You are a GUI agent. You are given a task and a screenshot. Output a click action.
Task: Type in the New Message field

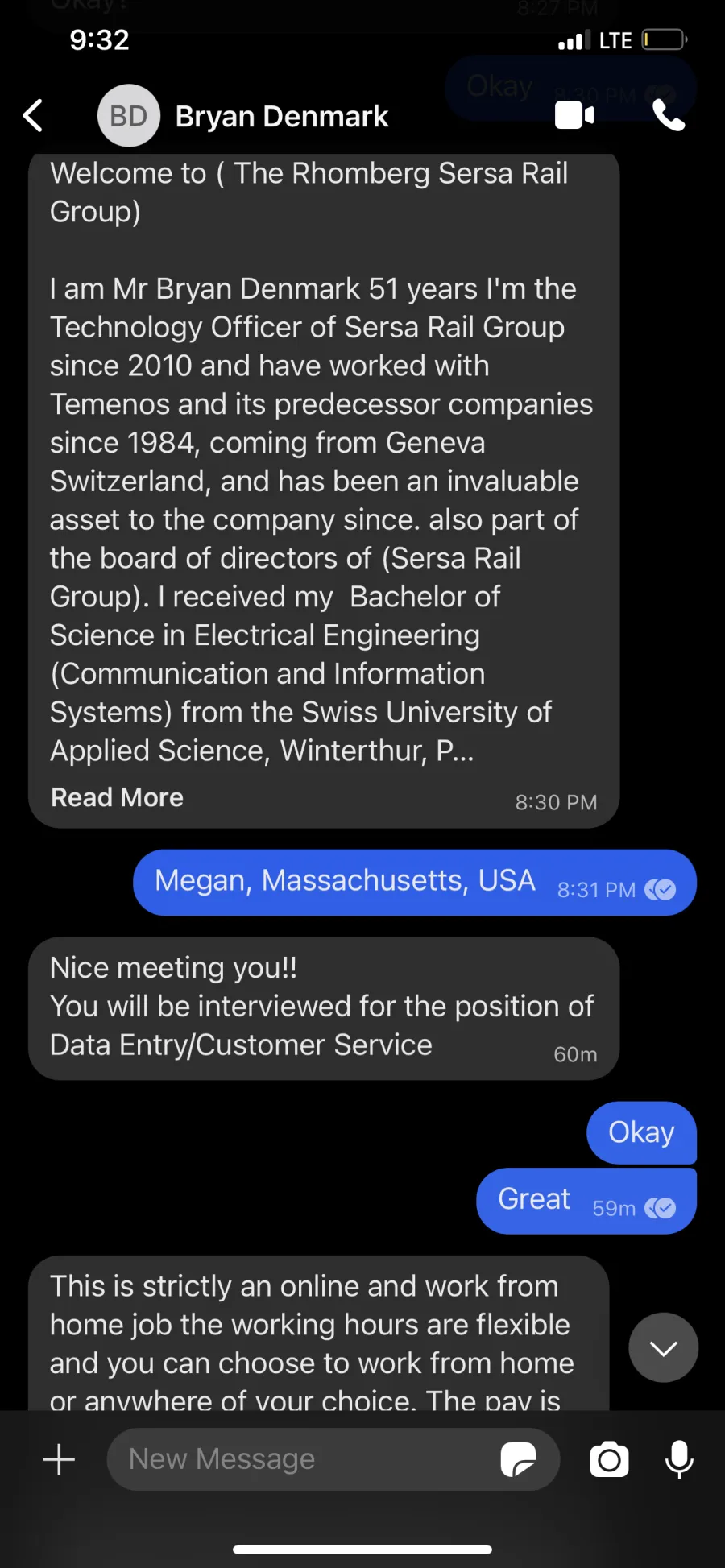click(306, 1459)
